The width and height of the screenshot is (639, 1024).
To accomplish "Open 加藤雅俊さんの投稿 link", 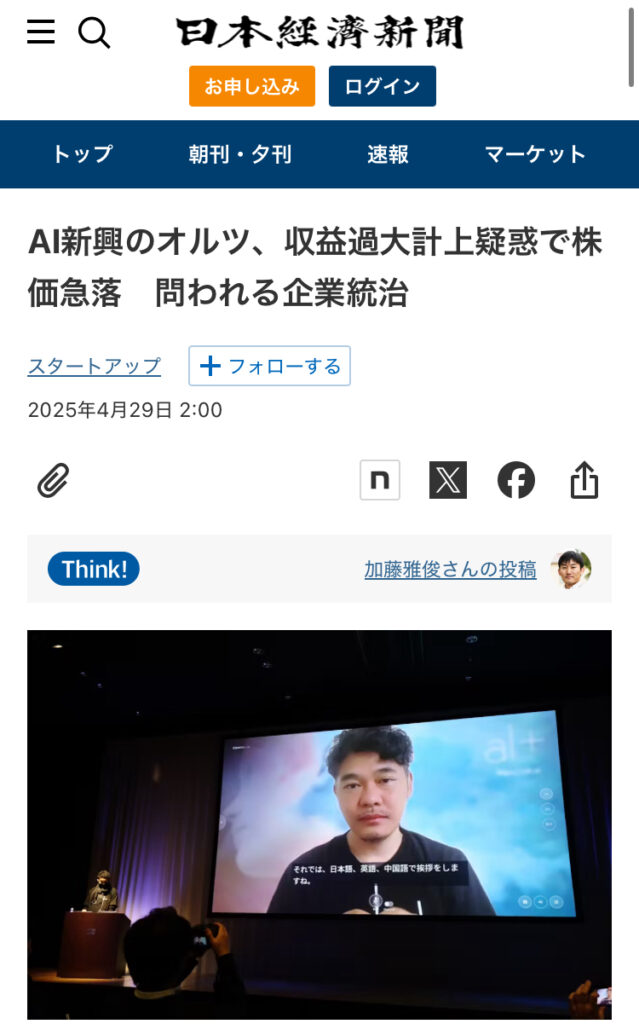I will [x=450, y=570].
